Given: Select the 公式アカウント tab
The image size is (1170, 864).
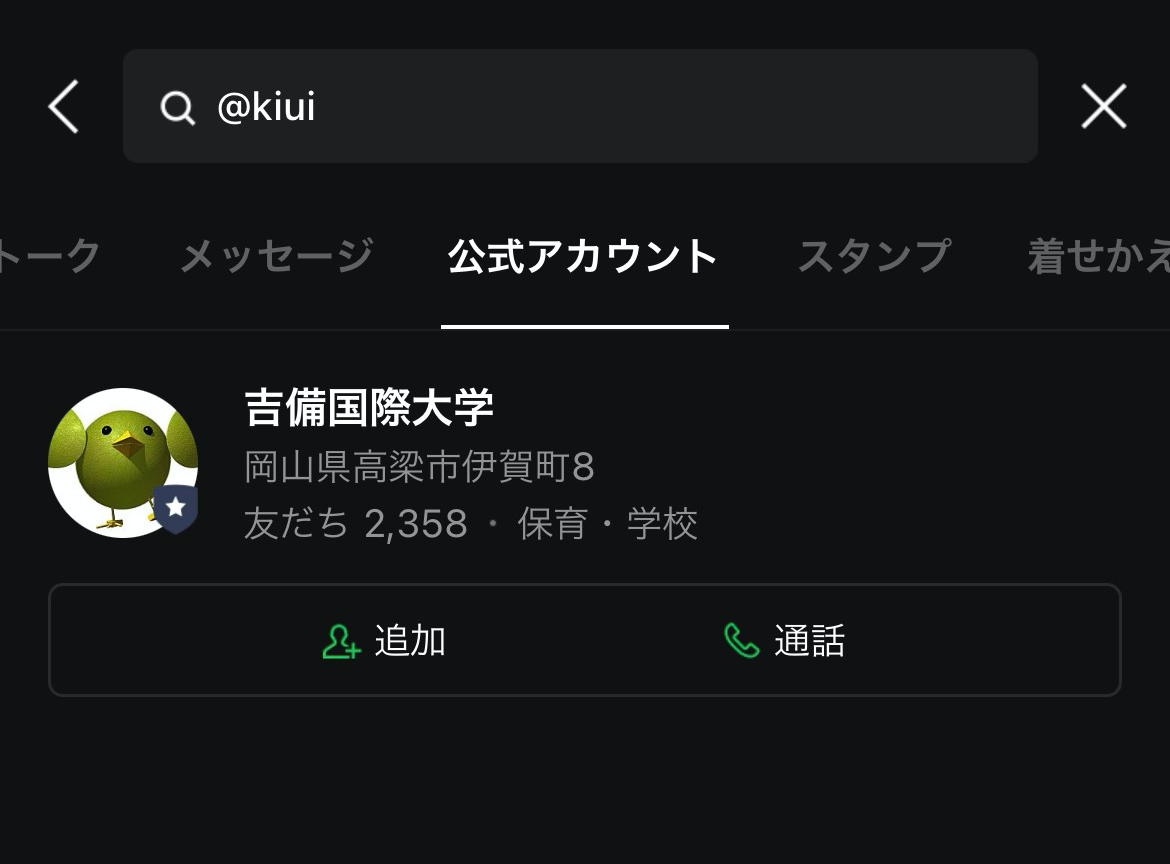Looking at the screenshot, I should point(584,257).
